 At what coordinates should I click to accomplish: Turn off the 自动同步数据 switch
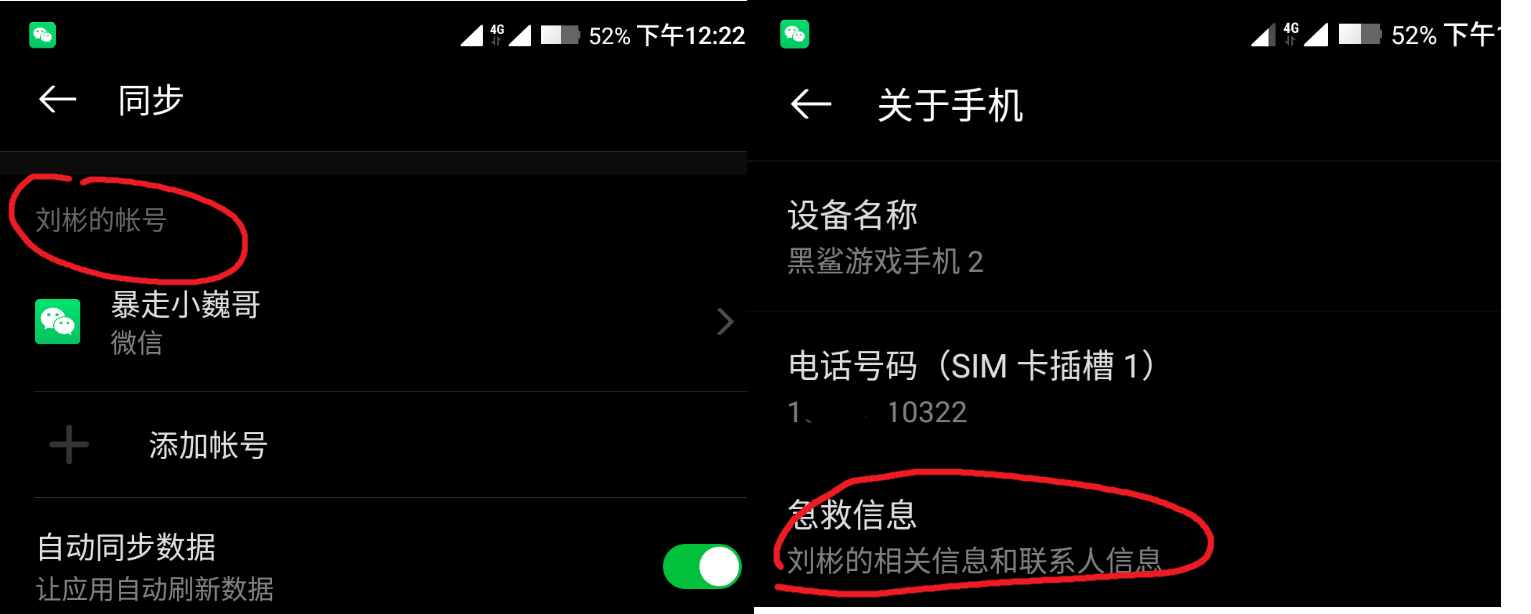point(701,567)
